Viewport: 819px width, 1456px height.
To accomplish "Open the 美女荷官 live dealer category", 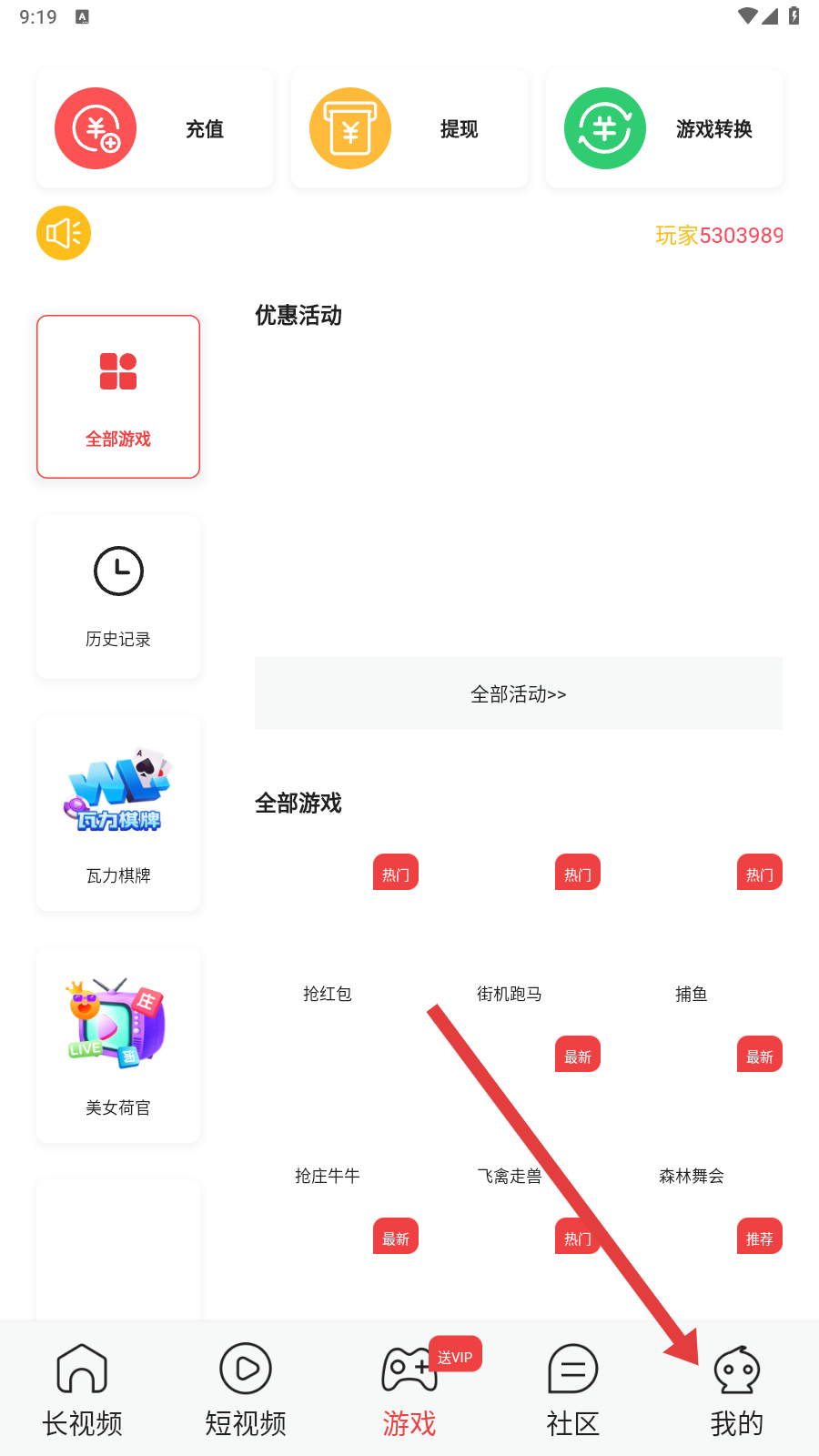I will click(x=117, y=1021).
